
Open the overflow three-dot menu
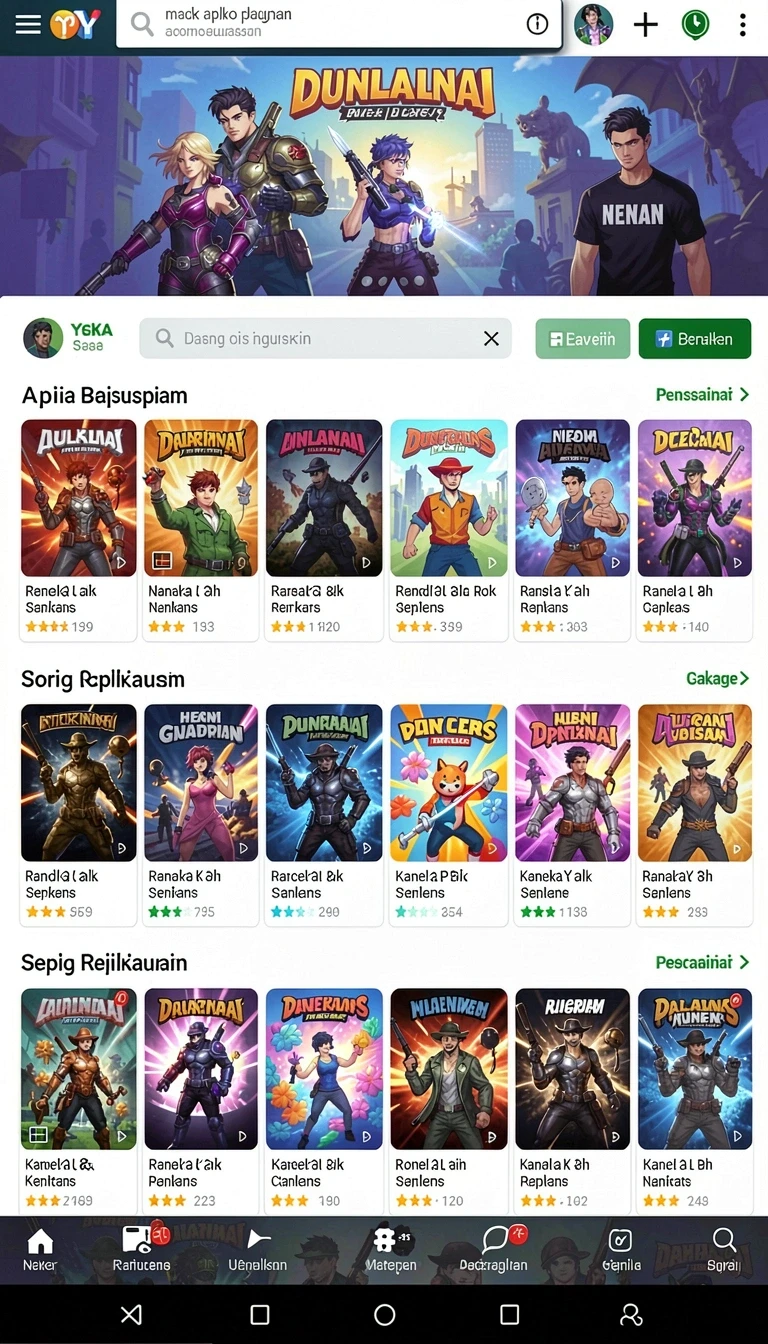pyautogui.click(x=742, y=24)
